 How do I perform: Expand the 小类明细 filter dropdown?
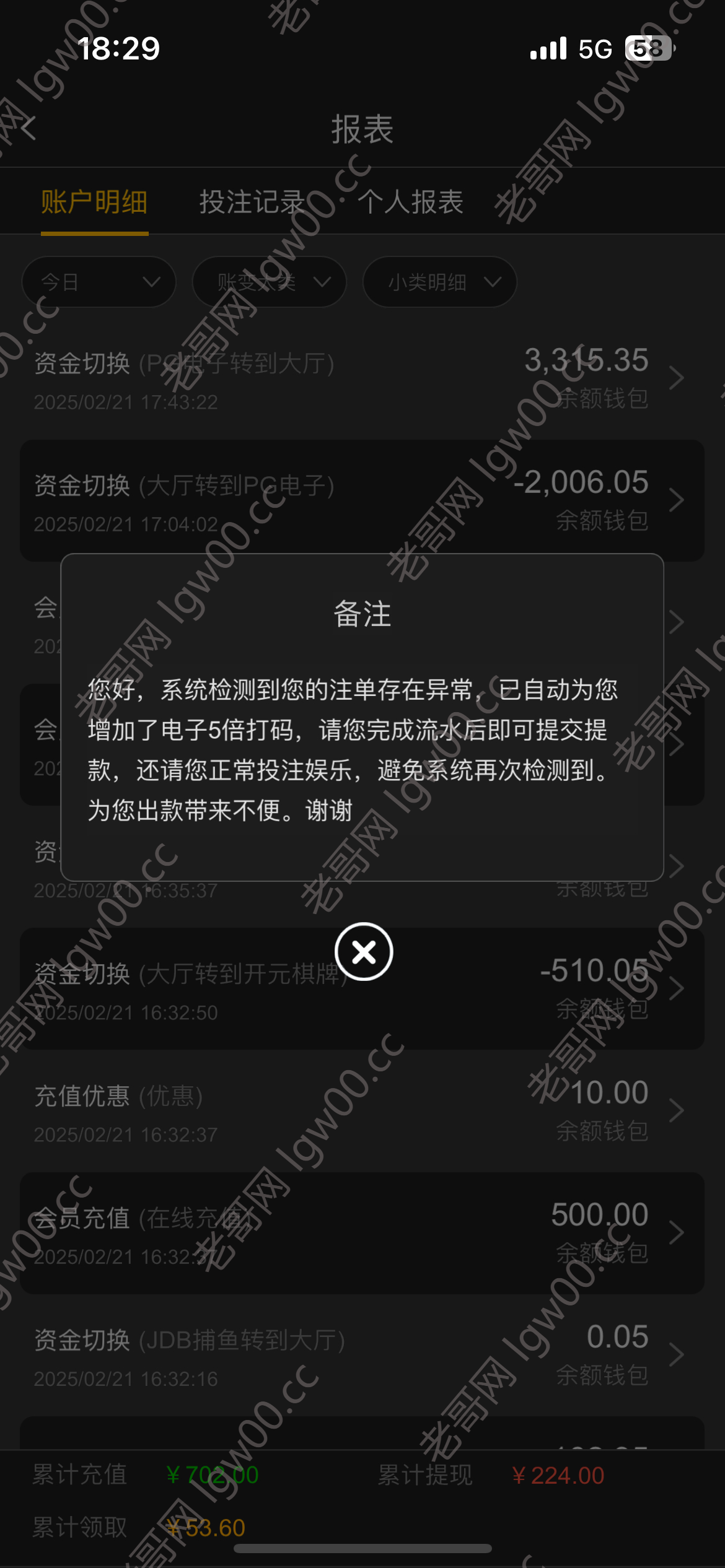[440, 282]
